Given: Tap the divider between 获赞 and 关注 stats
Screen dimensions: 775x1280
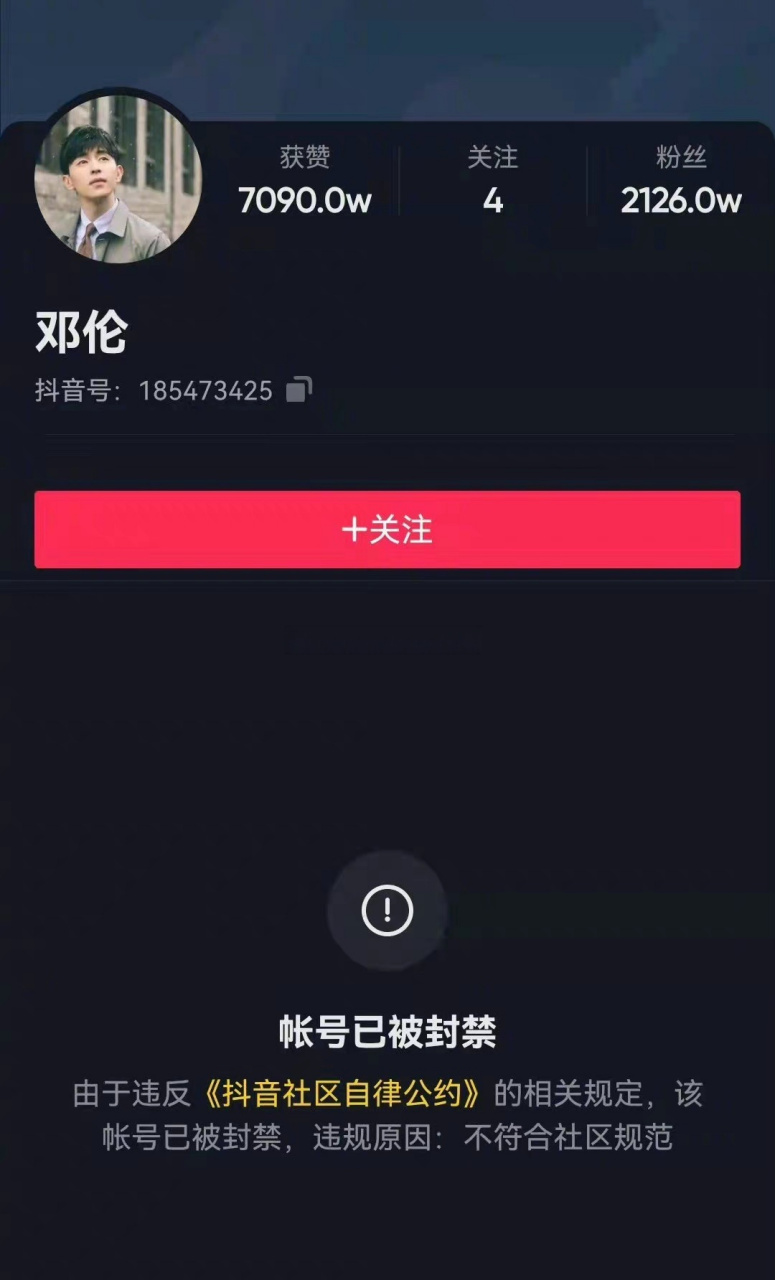Looking at the screenshot, I should click(x=399, y=180).
